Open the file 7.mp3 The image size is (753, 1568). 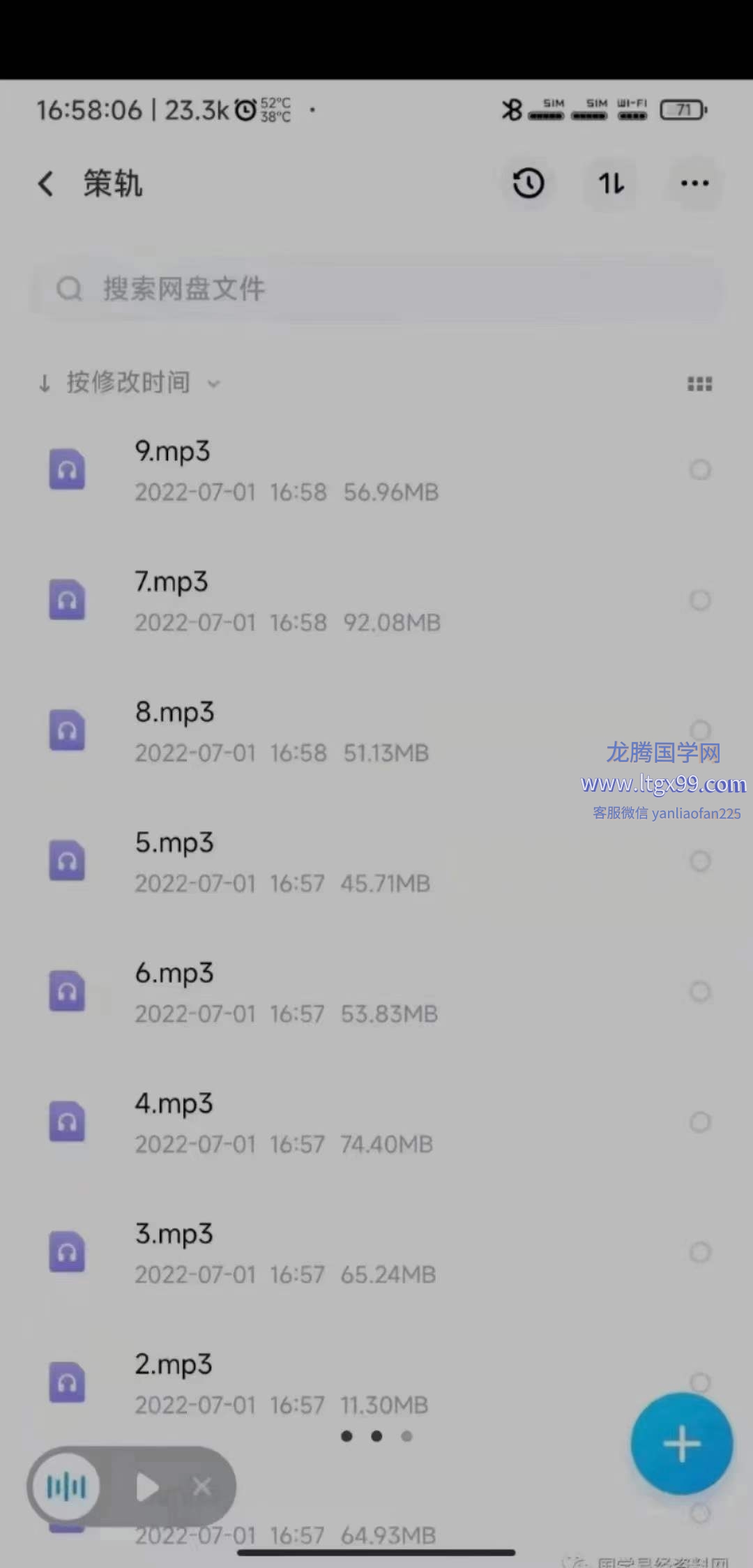tap(376, 601)
